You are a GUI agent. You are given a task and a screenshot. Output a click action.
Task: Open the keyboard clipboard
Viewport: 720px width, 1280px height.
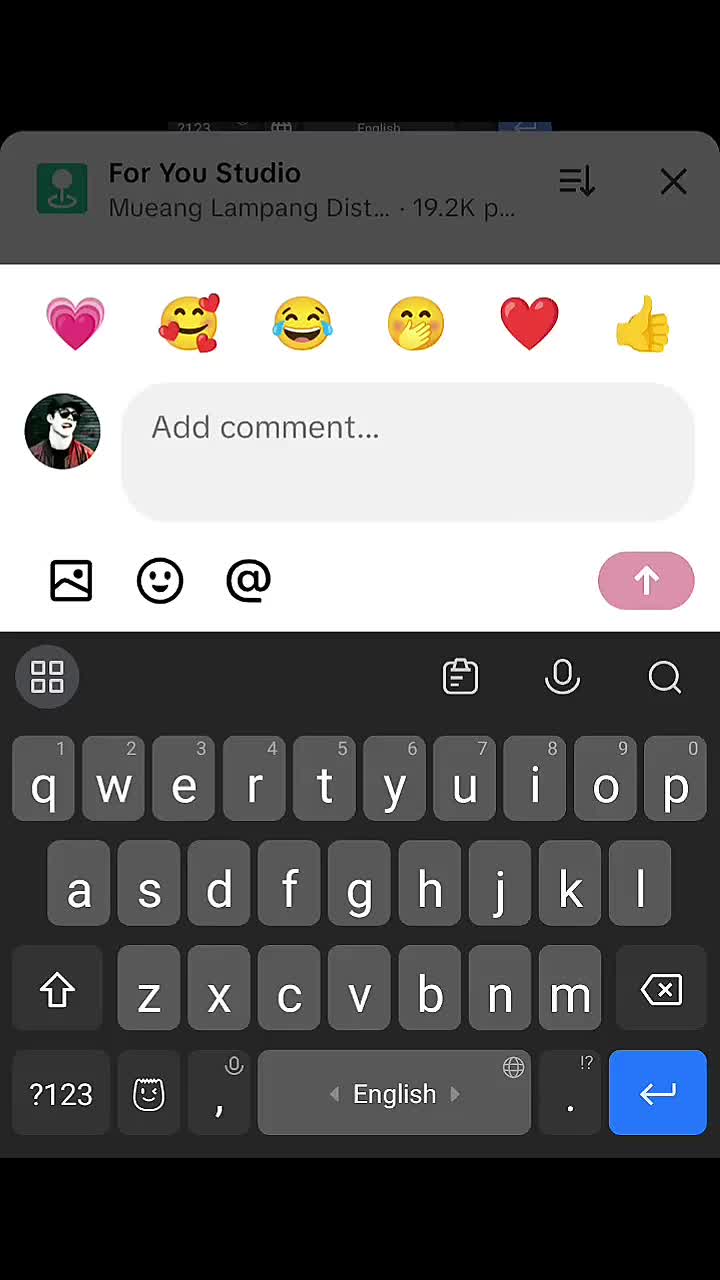coord(460,677)
